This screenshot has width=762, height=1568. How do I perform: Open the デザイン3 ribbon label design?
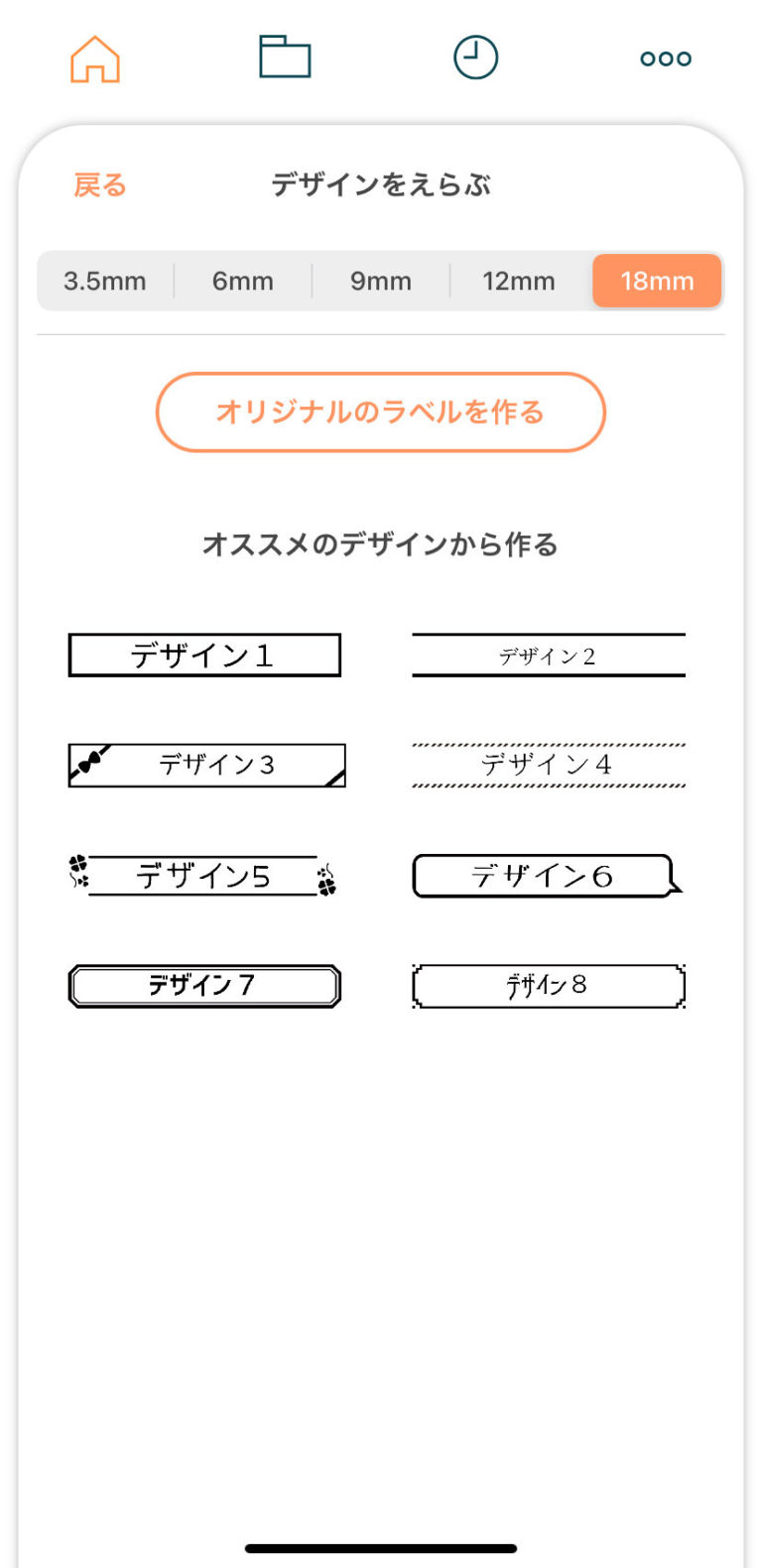pyautogui.click(x=207, y=765)
